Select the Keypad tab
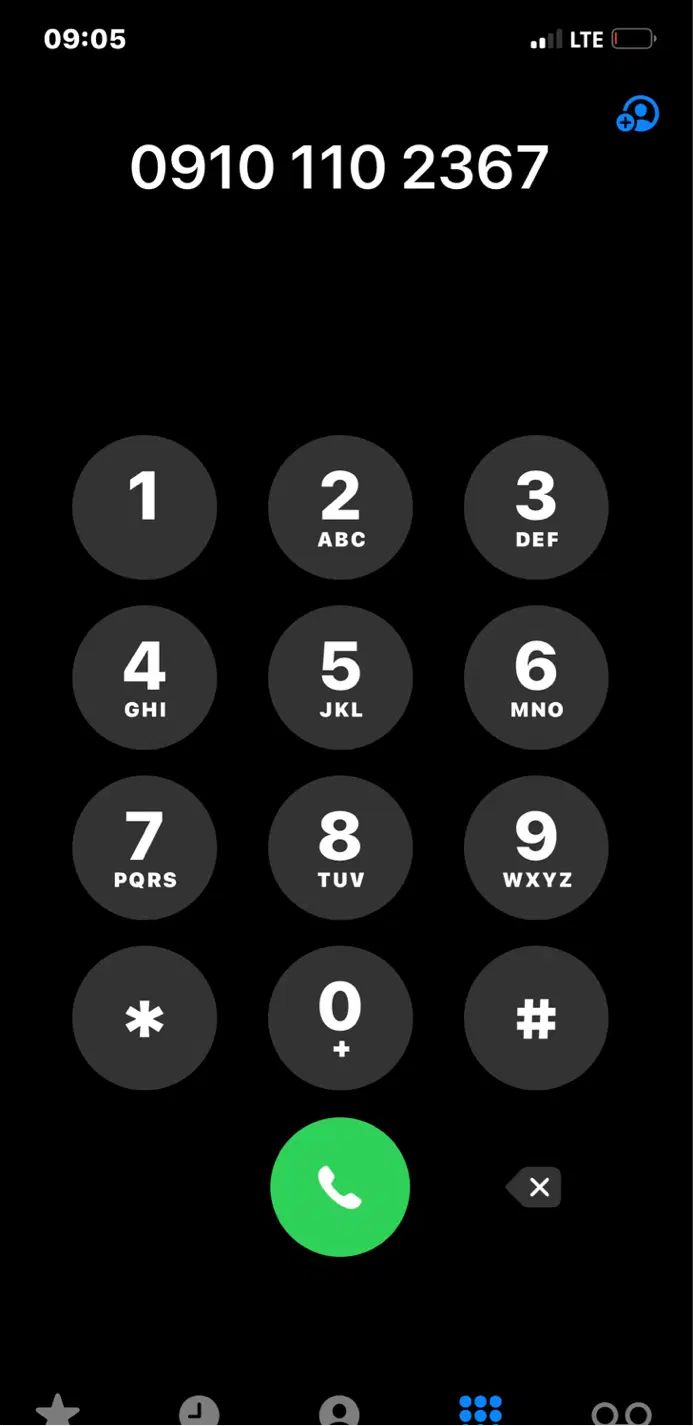The width and height of the screenshot is (693, 1426). click(480, 1410)
